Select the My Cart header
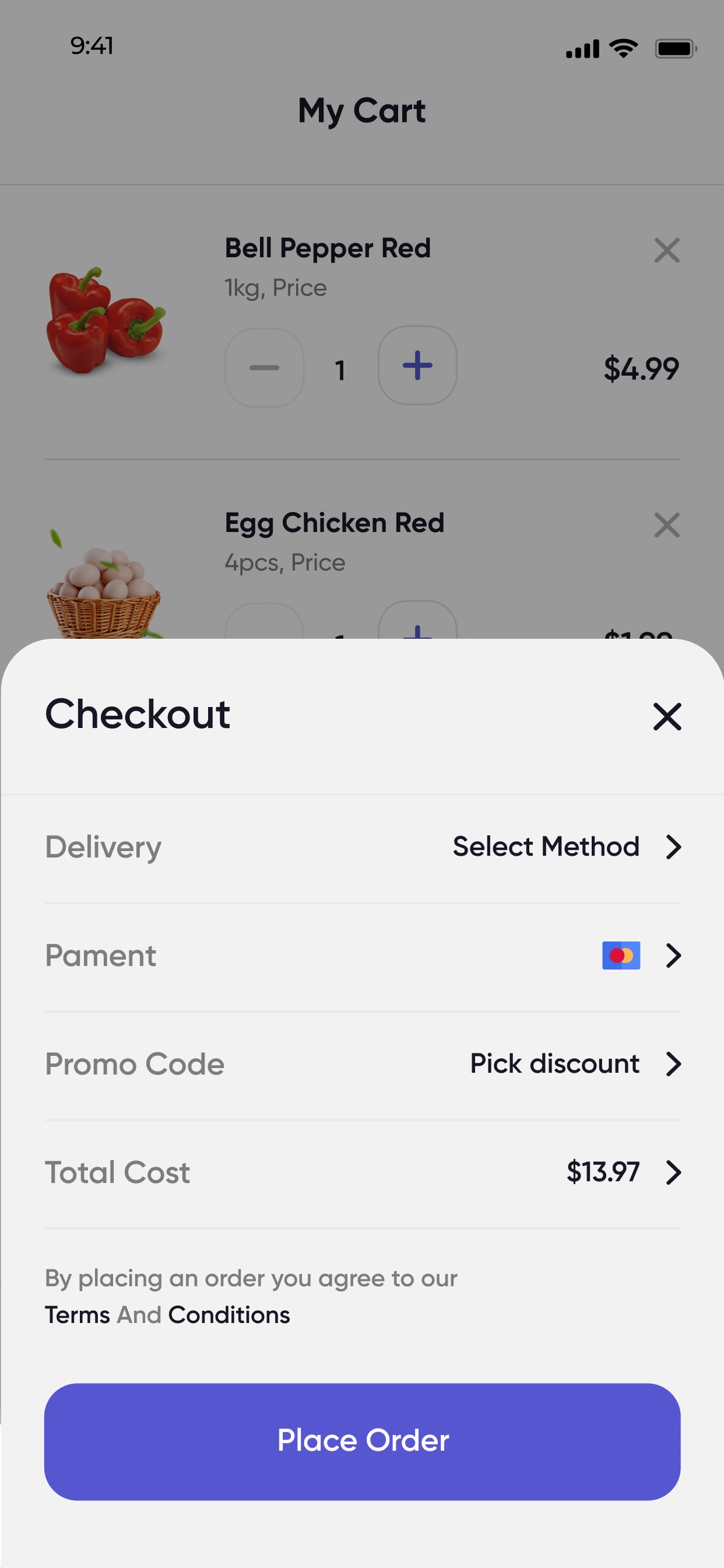Viewport: 724px width, 1568px height. 362,110
